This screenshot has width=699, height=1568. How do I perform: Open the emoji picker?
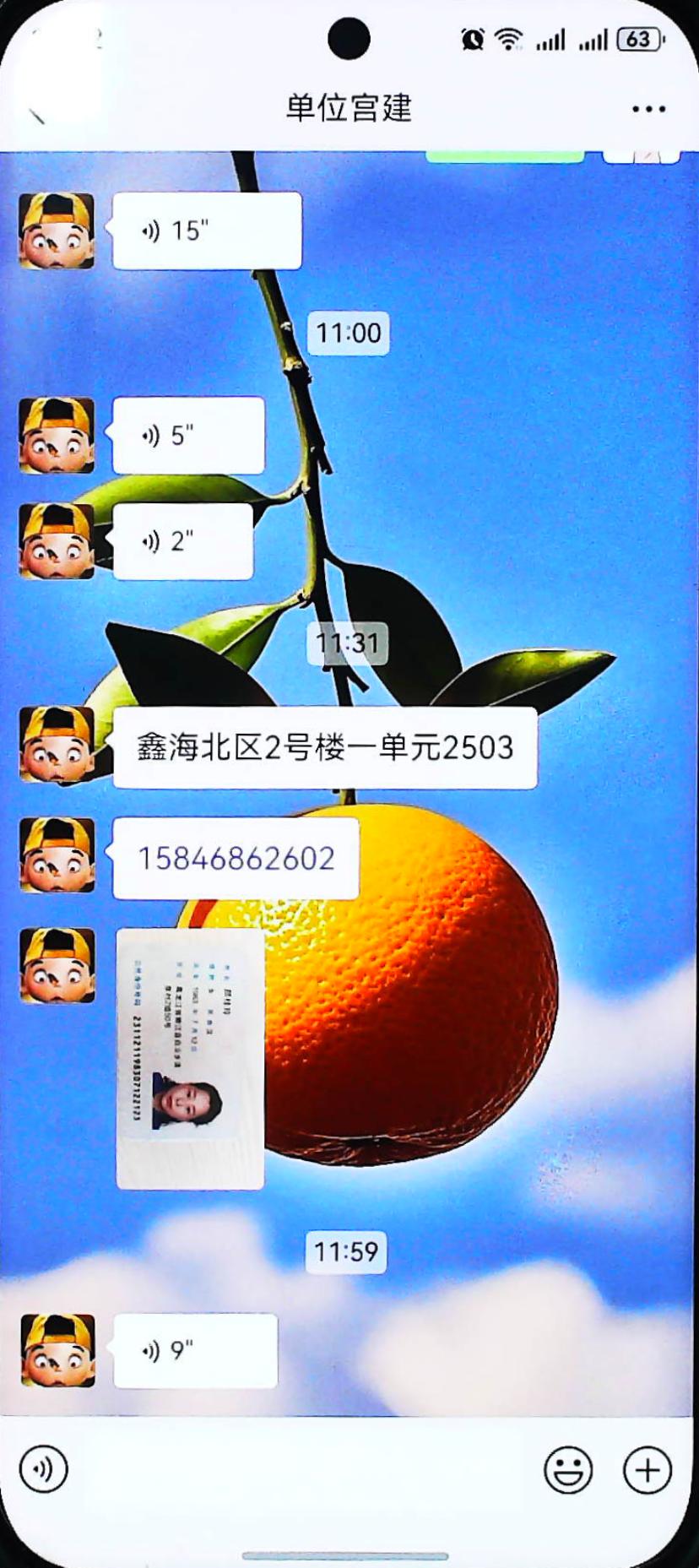[567, 1470]
